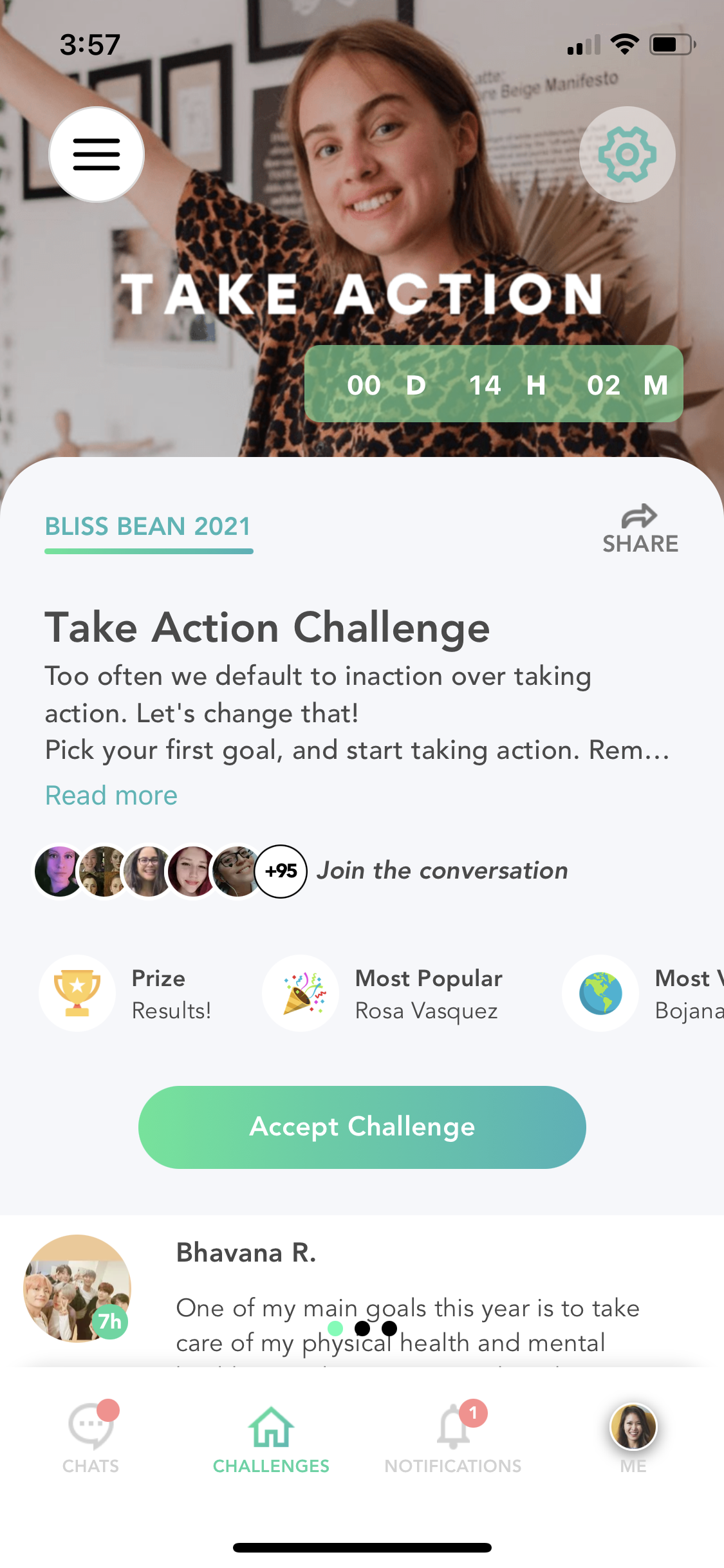This screenshot has width=724, height=1568.
Task: Share the Take Action Challenge
Action: (x=640, y=529)
